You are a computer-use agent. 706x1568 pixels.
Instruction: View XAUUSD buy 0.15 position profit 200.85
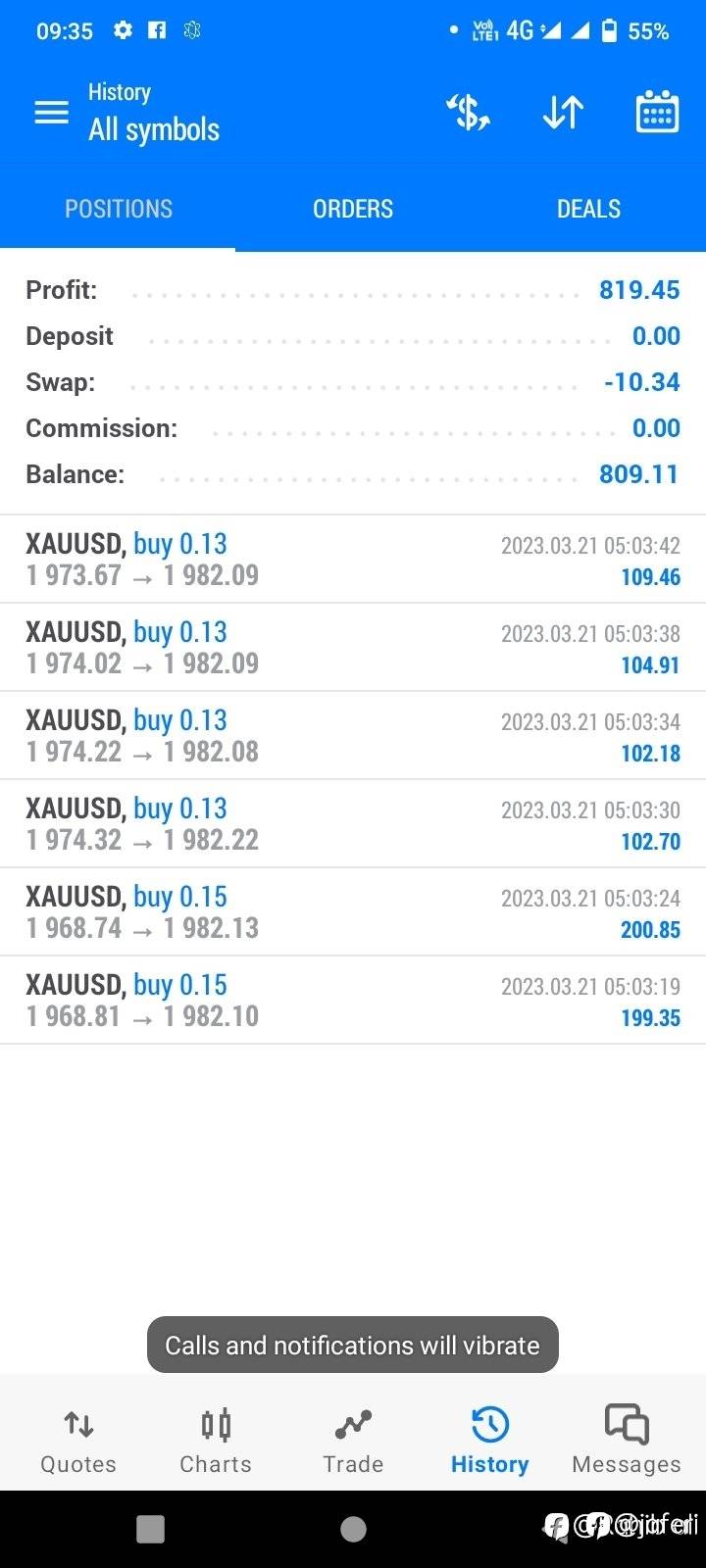[x=353, y=912]
